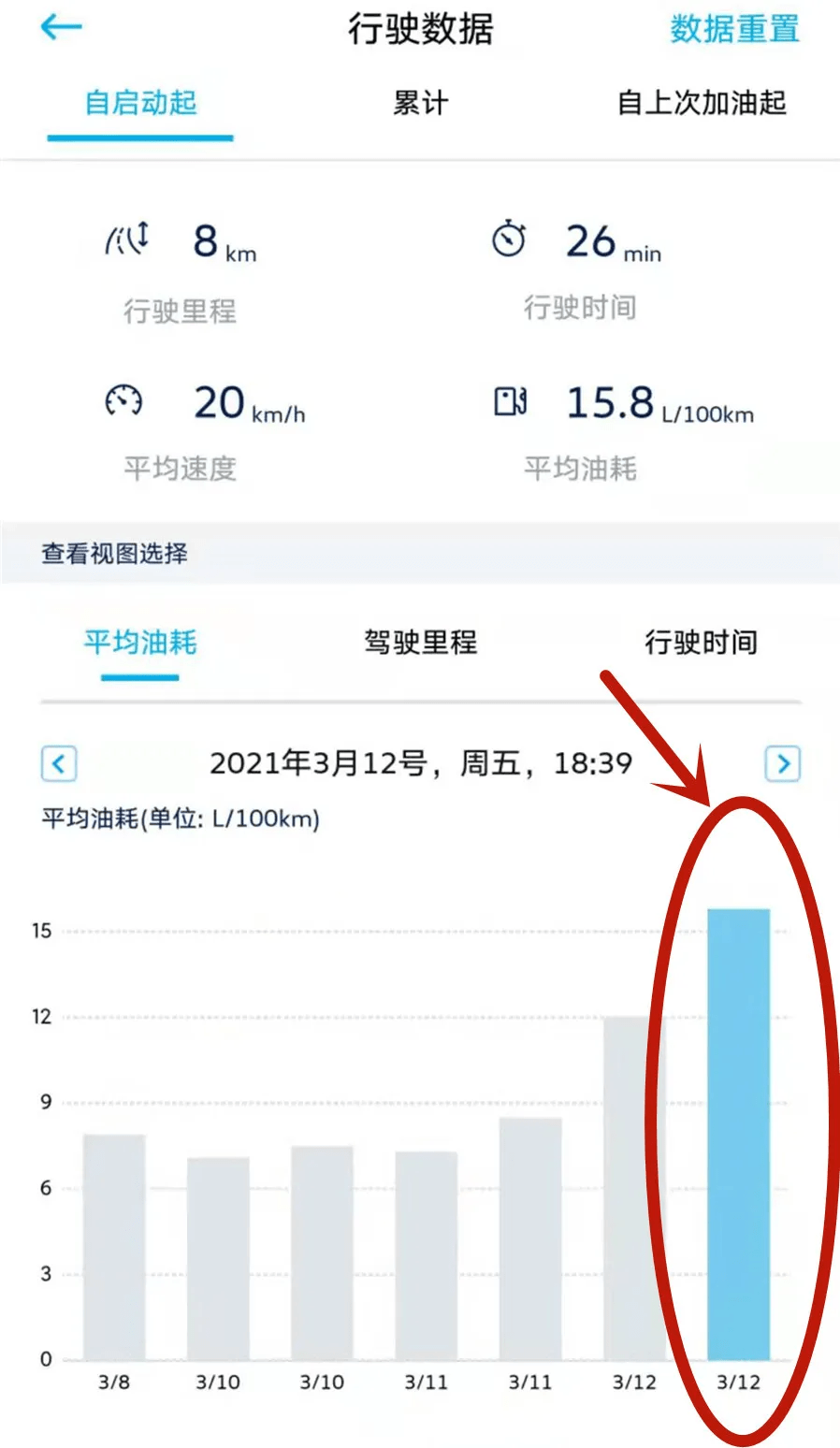Switch to the 累计 tab
The image size is (840, 1448).
(420, 103)
